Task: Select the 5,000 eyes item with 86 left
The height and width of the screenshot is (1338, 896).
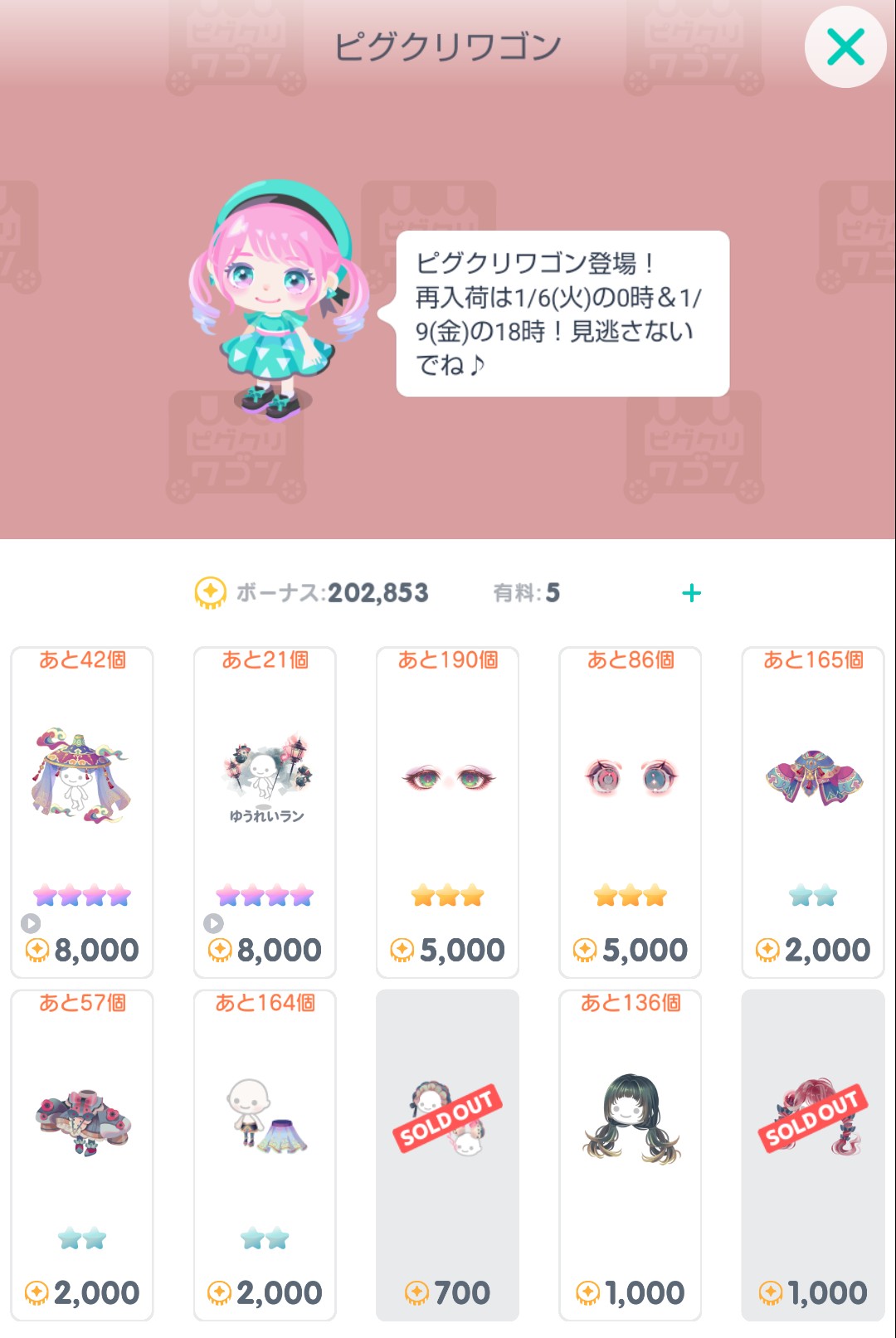Action: [x=630, y=780]
